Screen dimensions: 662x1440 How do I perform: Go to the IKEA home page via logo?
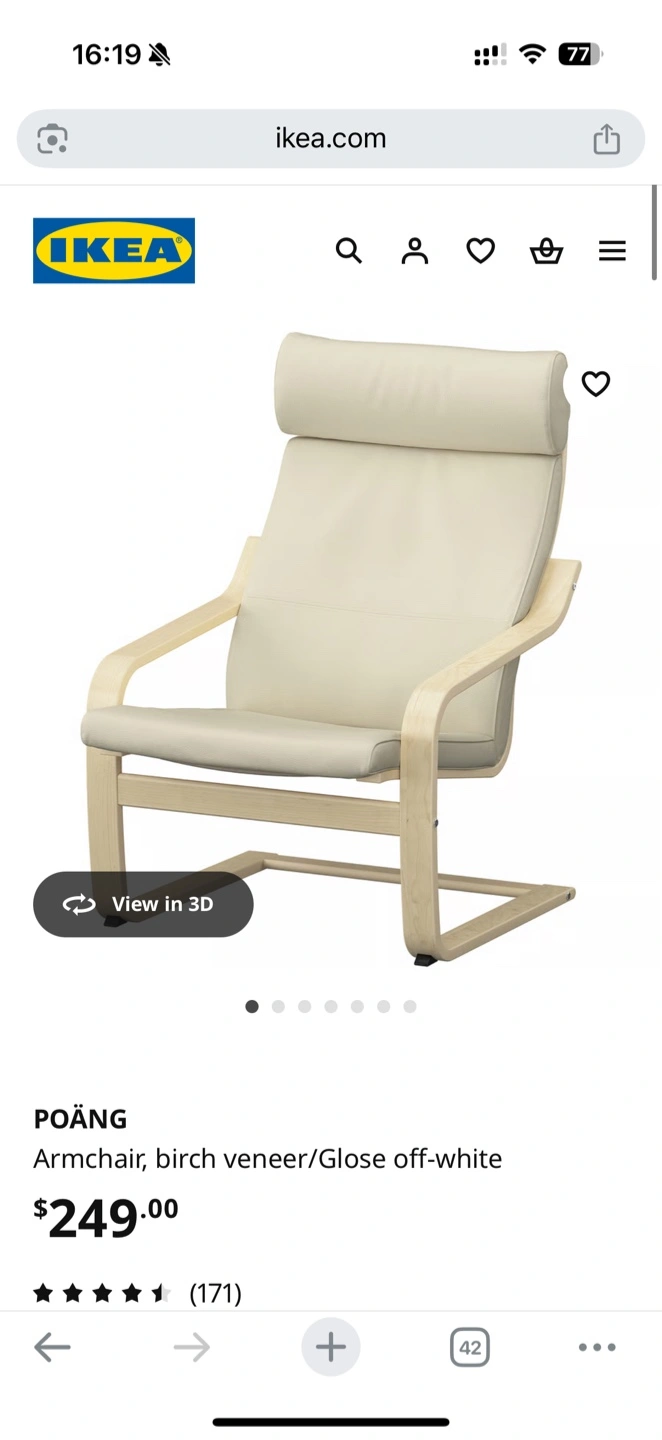(x=114, y=250)
